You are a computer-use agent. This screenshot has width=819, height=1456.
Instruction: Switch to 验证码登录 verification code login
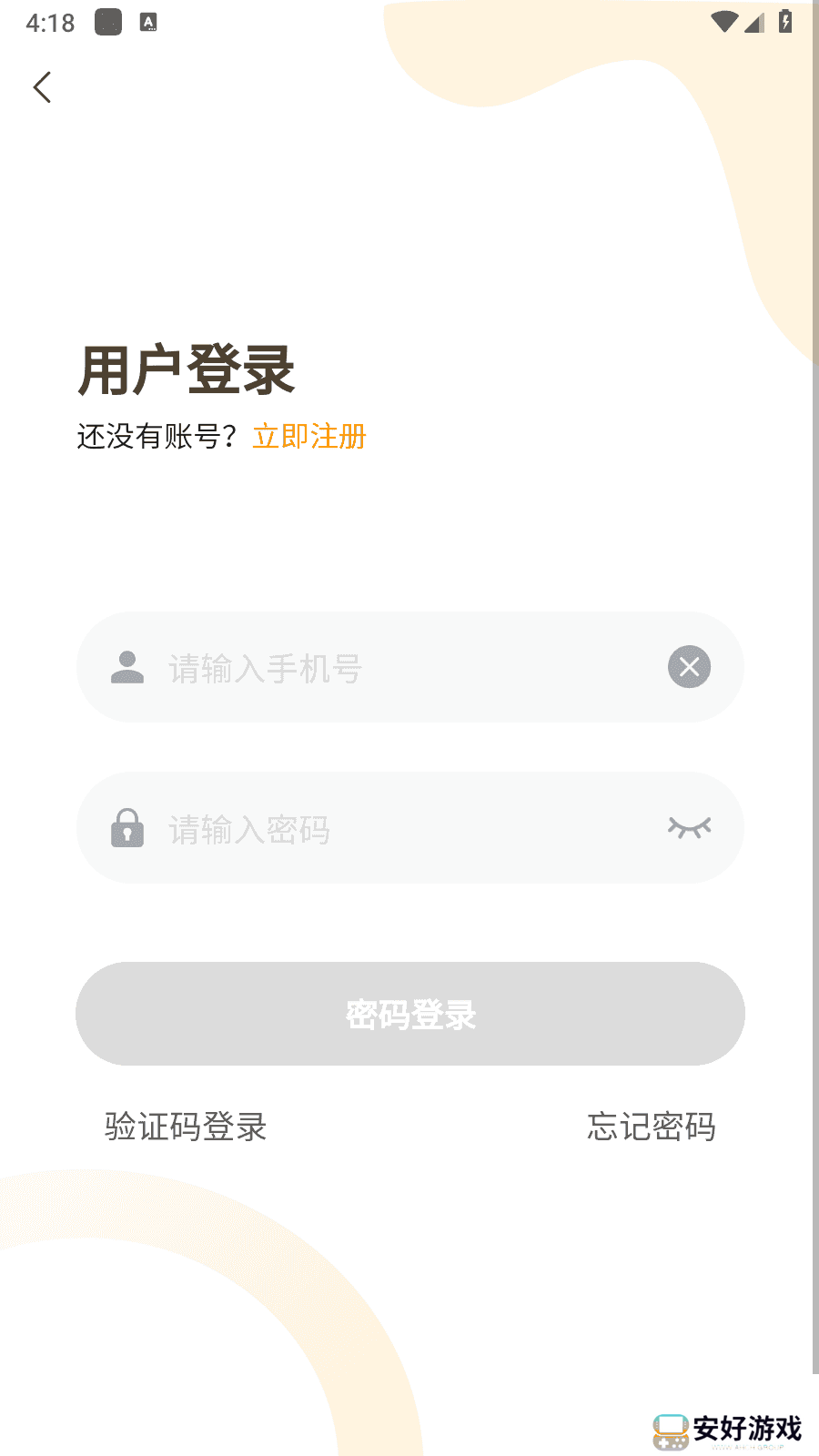186,1127
